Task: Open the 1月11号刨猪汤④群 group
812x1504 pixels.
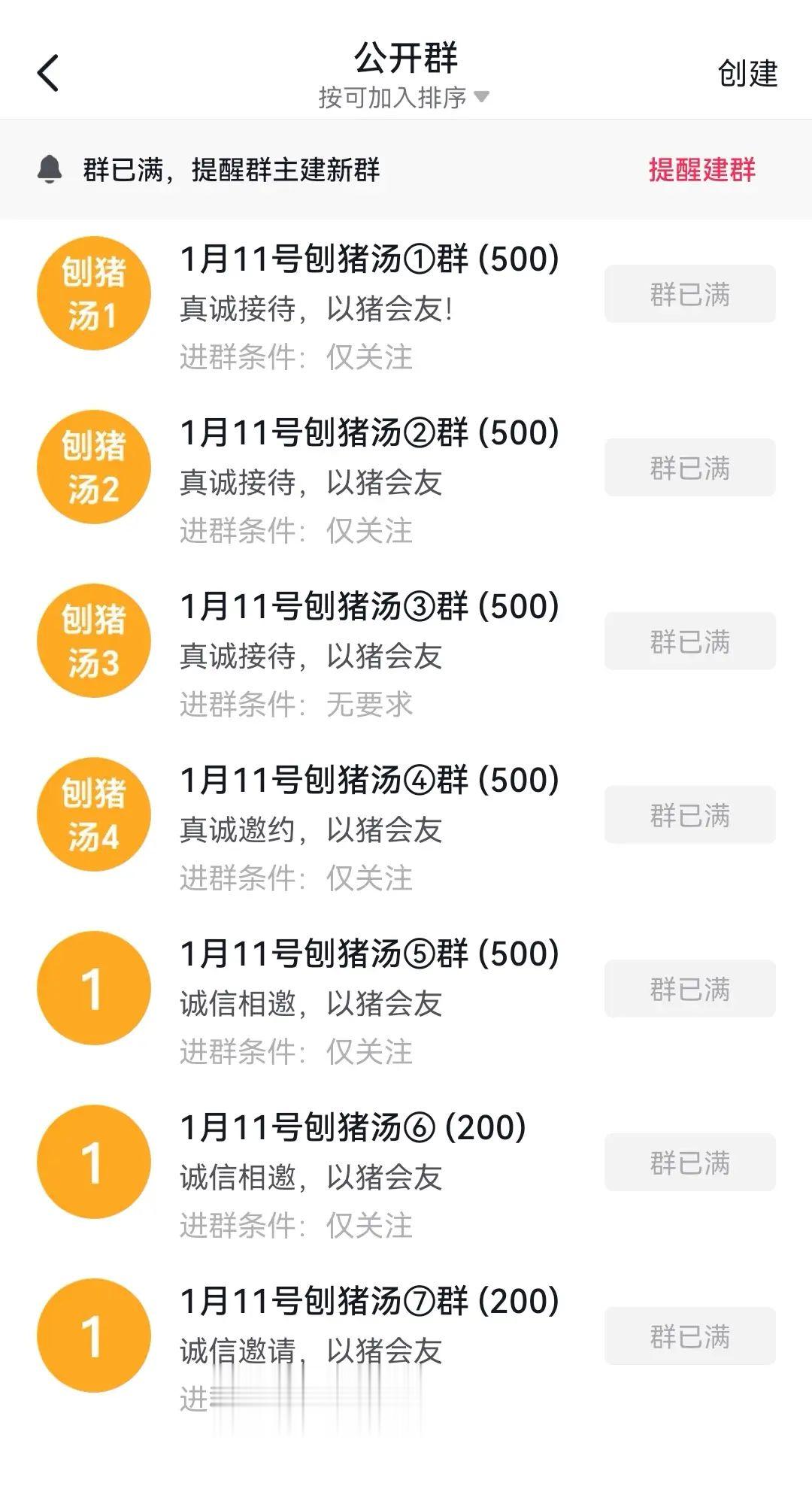Action: pyautogui.click(x=368, y=781)
